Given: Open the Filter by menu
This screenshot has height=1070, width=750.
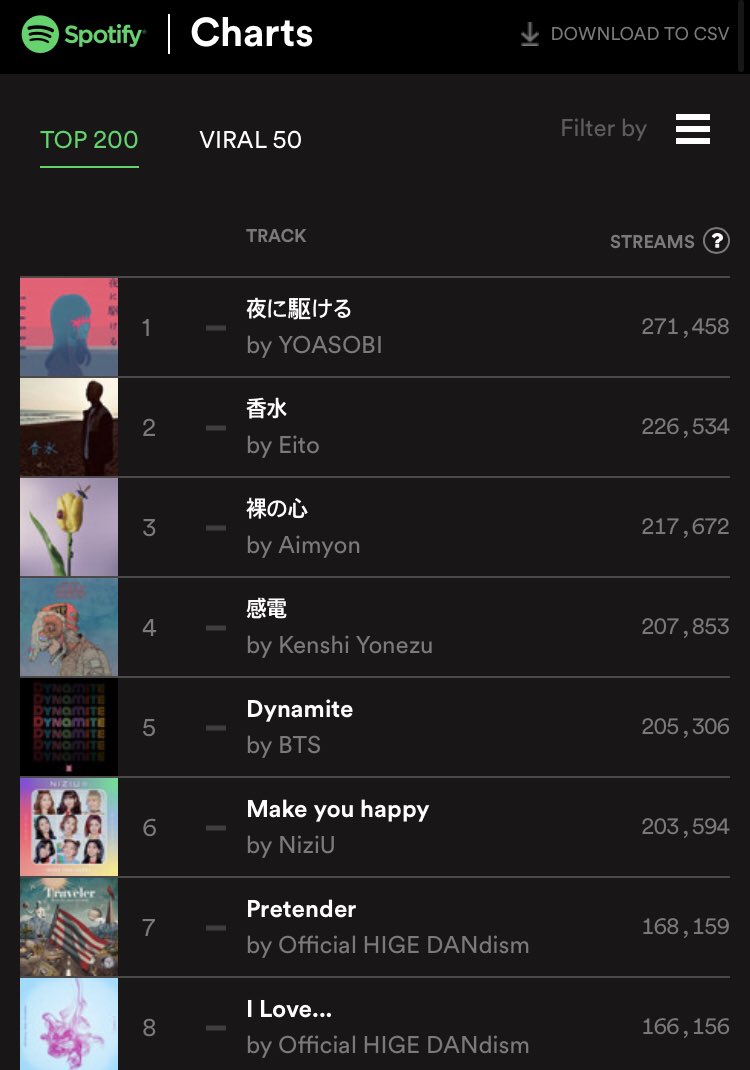Looking at the screenshot, I should tap(692, 129).
